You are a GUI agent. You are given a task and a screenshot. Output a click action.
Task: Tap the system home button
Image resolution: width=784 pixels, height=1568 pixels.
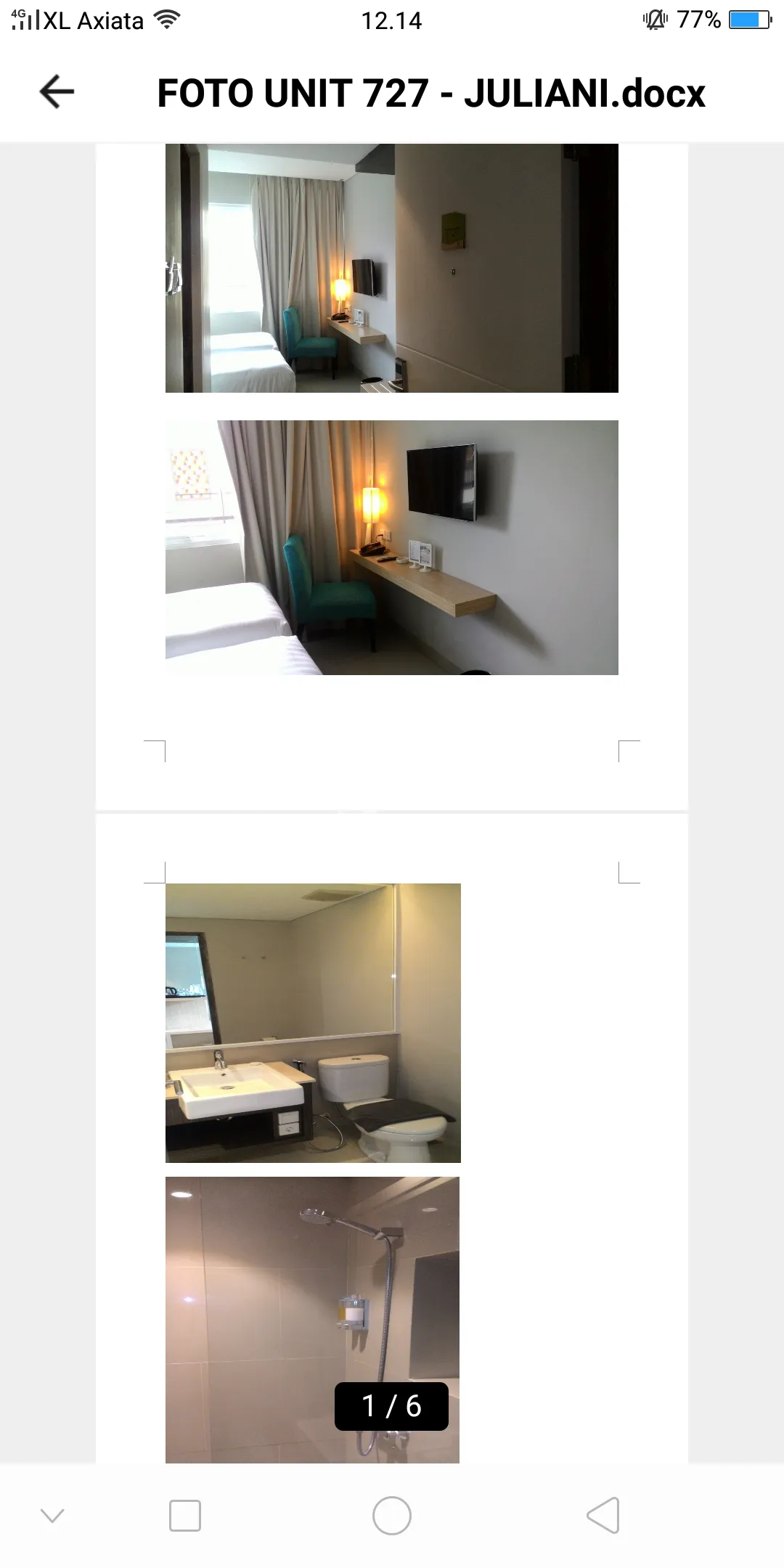[392, 1516]
